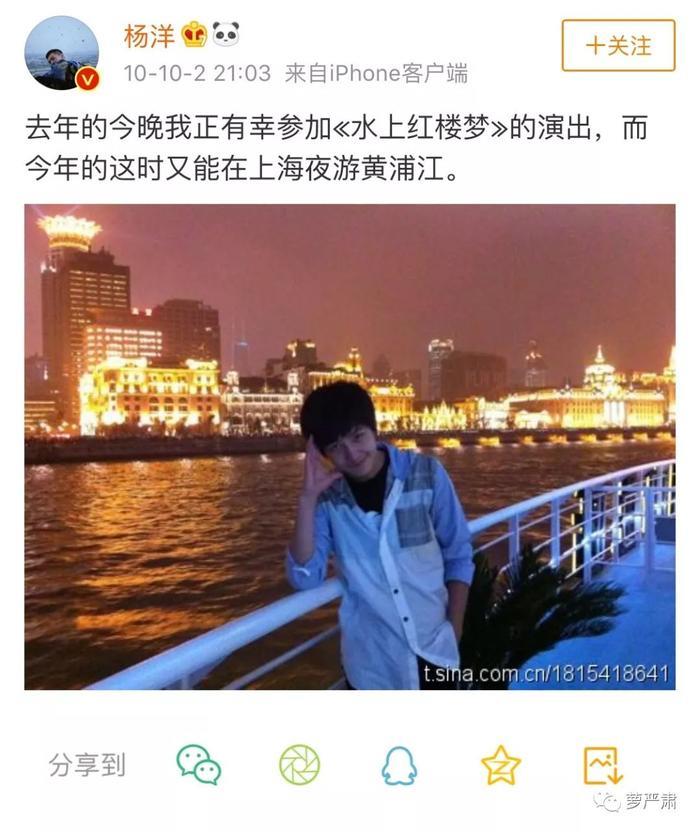Image resolution: width=700 pixels, height=832 pixels.
Task: Share the post to Qzone star icon
Action: coord(500,766)
